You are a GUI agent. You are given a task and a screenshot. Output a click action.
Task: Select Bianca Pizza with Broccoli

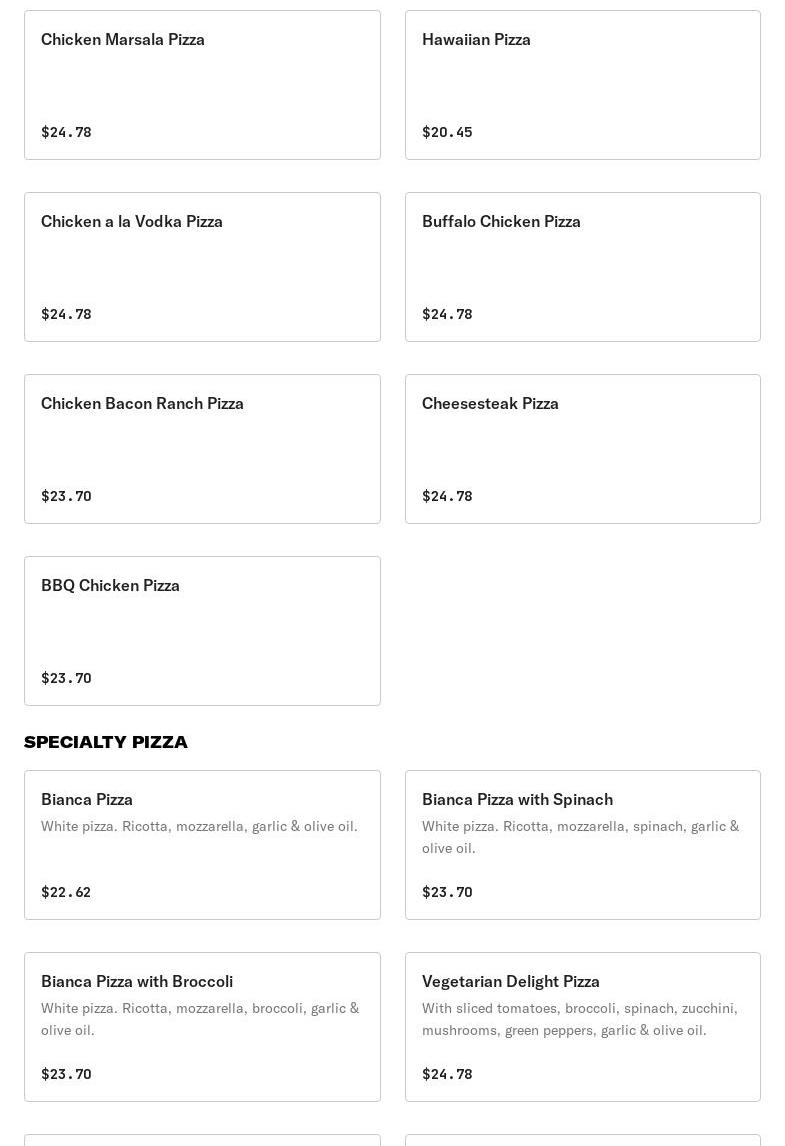coord(202,1027)
